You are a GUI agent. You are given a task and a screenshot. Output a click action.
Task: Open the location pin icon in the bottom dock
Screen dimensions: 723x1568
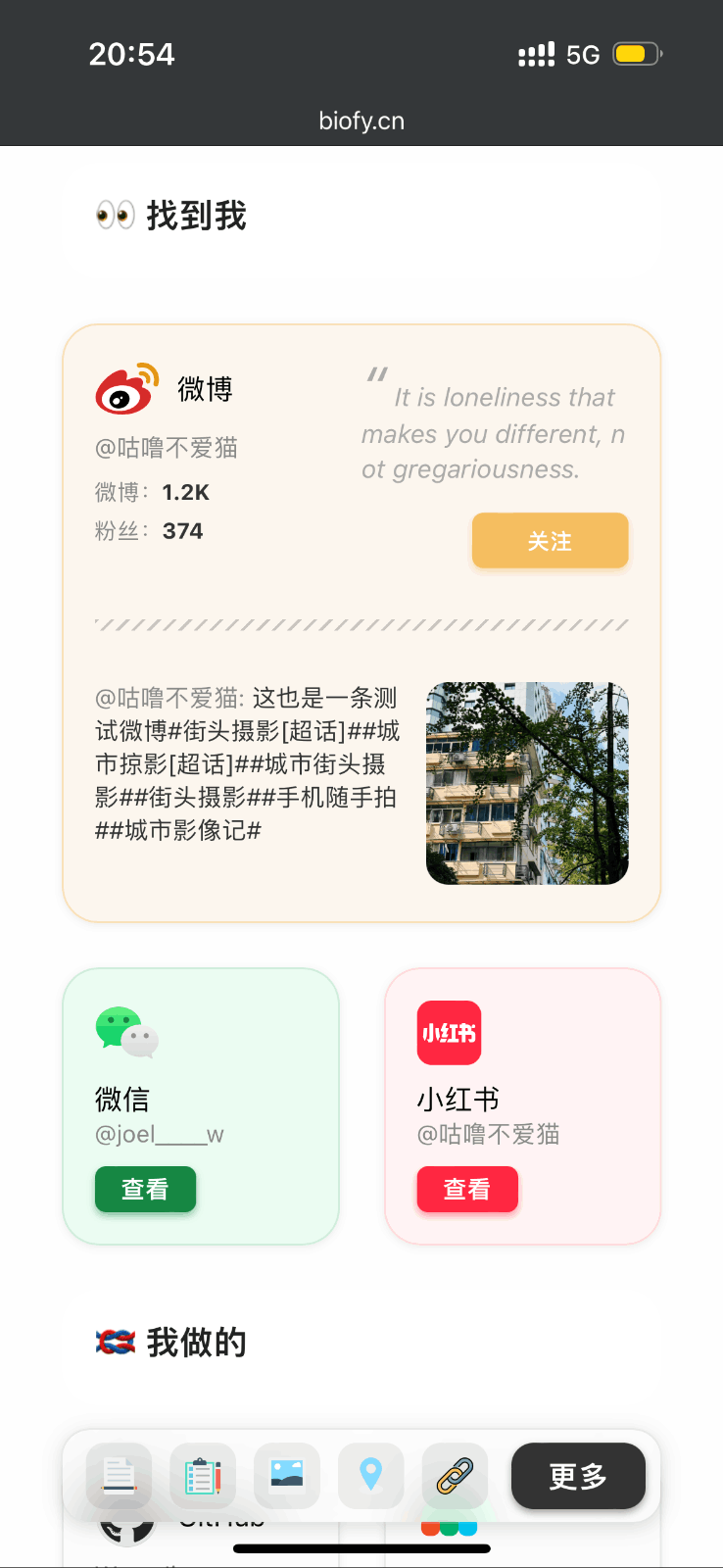click(x=370, y=1476)
